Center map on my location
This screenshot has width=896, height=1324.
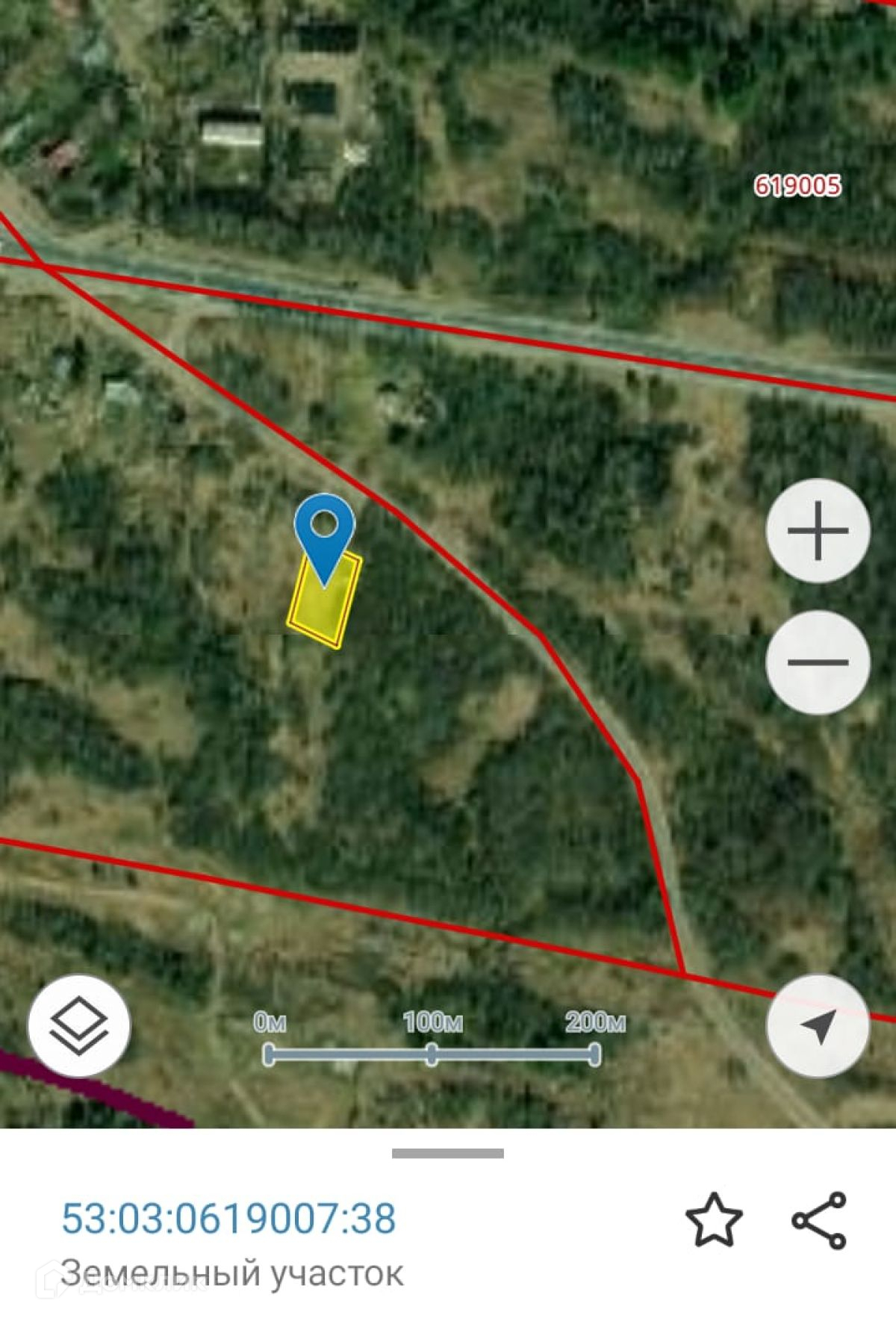(818, 1025)
